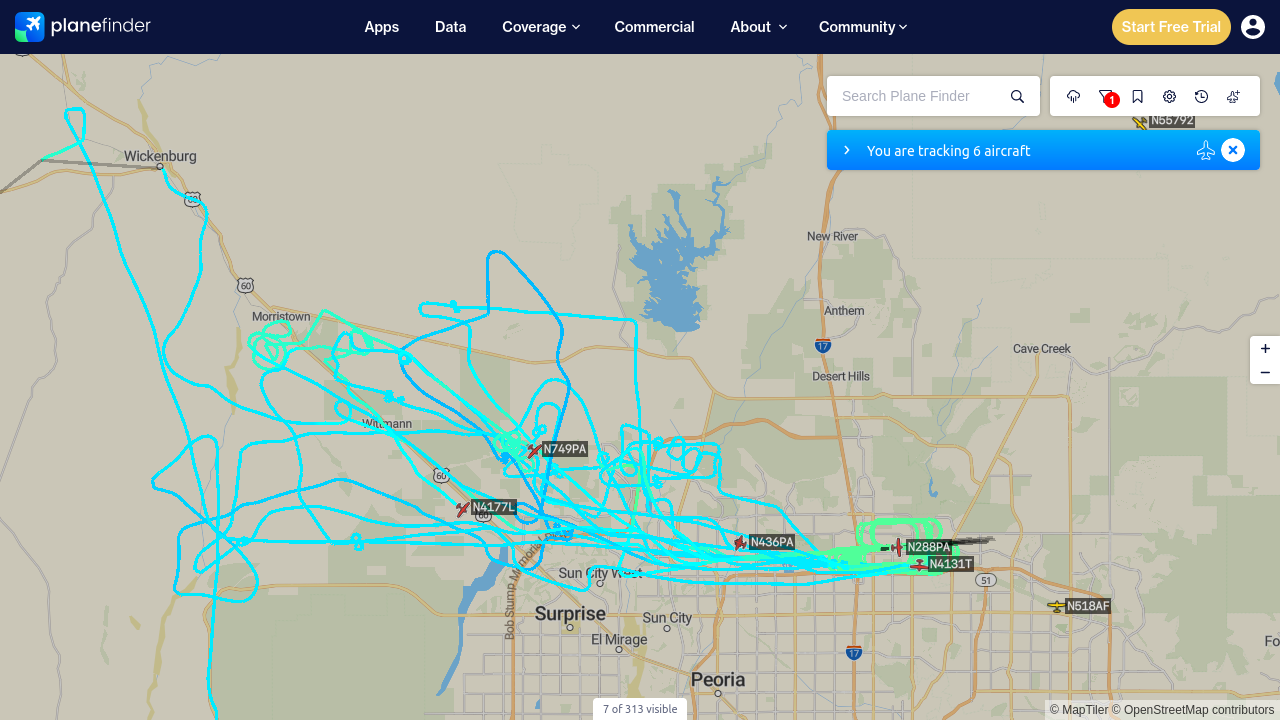1280x720 pixels.
Task: Select aircraft N749PA on the map
Action: pyautogui.click(x=535, y=450)
